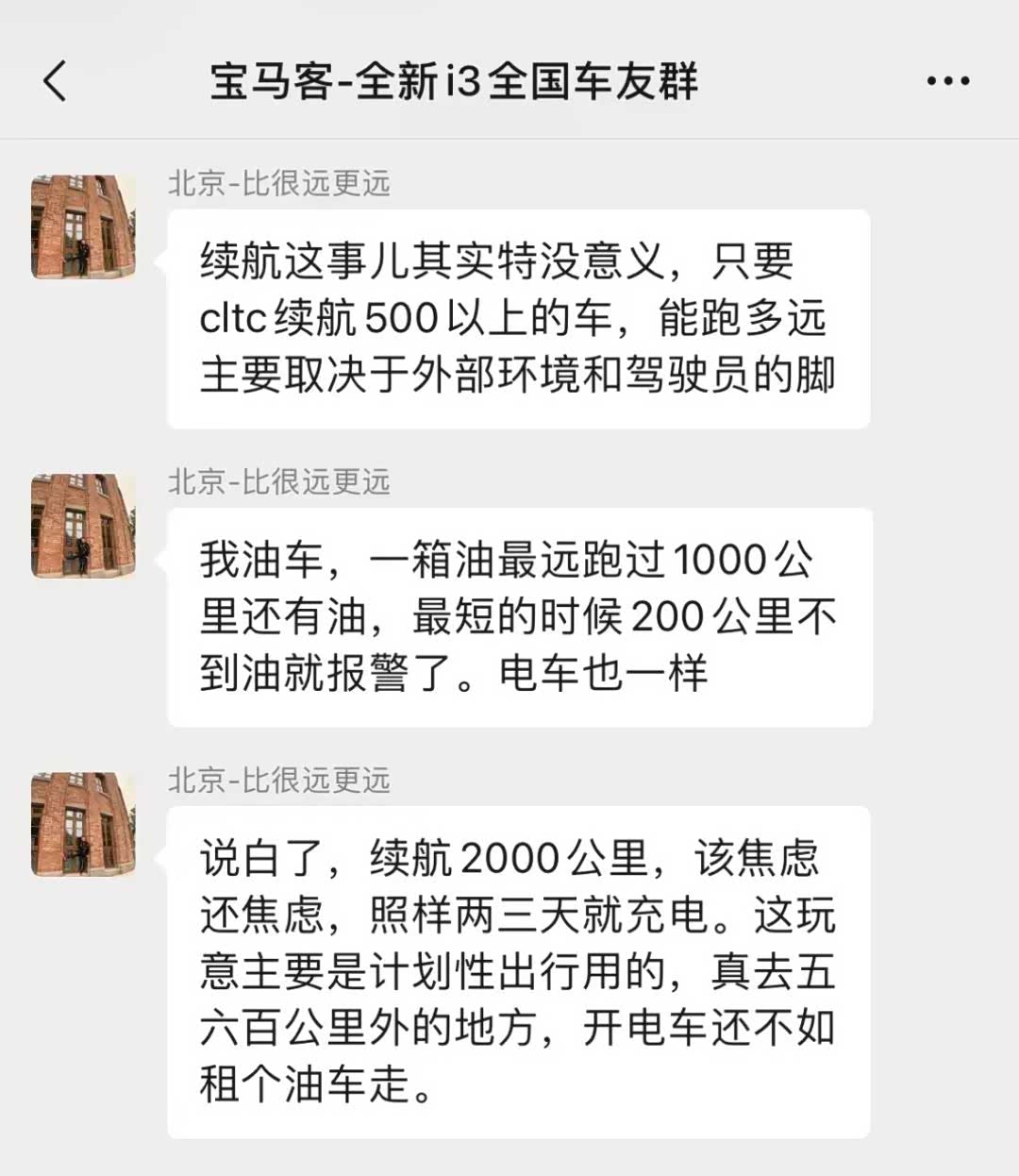Viewport: 1019px width, 1176px height.
Task: Go back from the 宝马客 group chat
Action: pos(56,80)
